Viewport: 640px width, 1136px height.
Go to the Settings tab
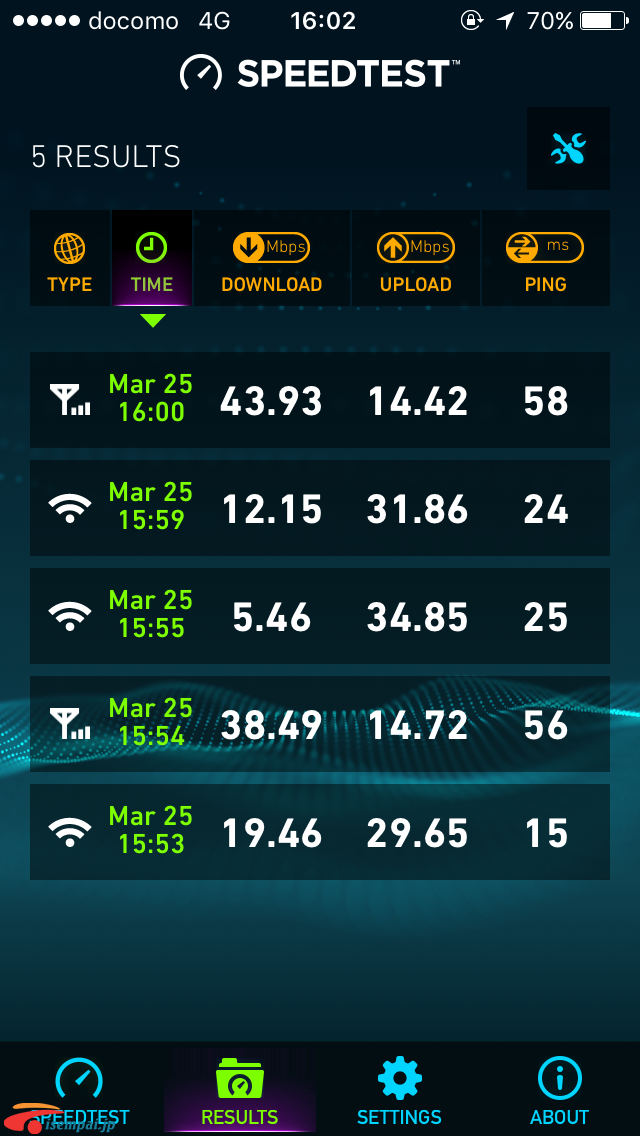click(399, 1090)
